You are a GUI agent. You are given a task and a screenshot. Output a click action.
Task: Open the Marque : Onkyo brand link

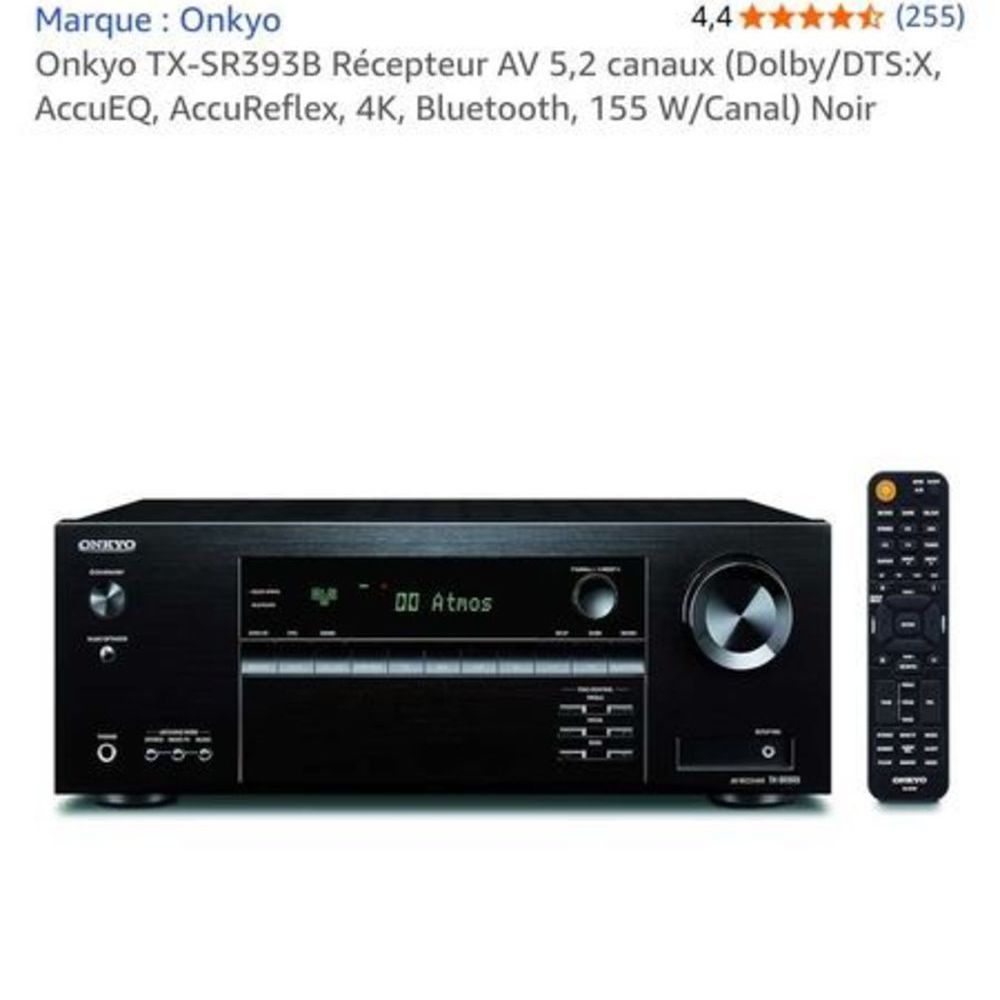[158, 19]
